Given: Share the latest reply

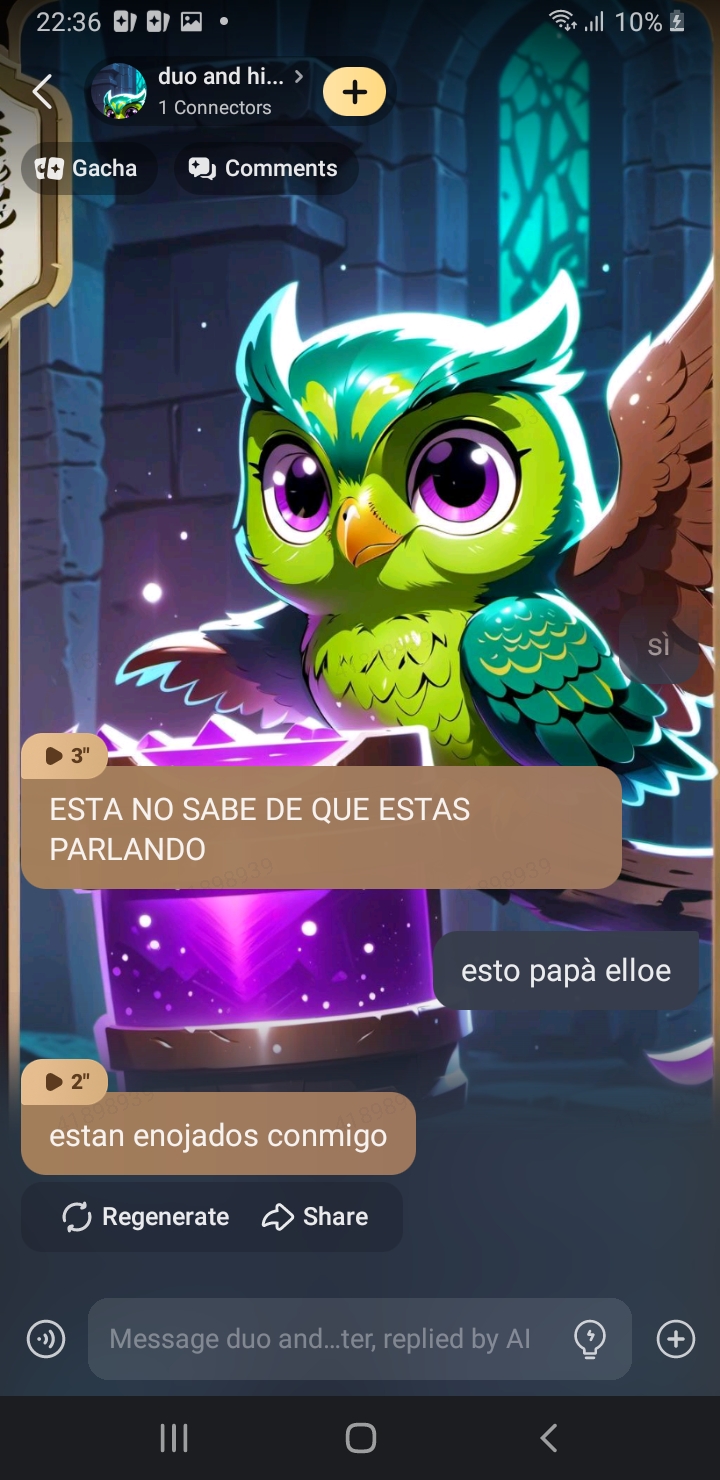Looking at the screenshot, I should (x=316, y=1217).
